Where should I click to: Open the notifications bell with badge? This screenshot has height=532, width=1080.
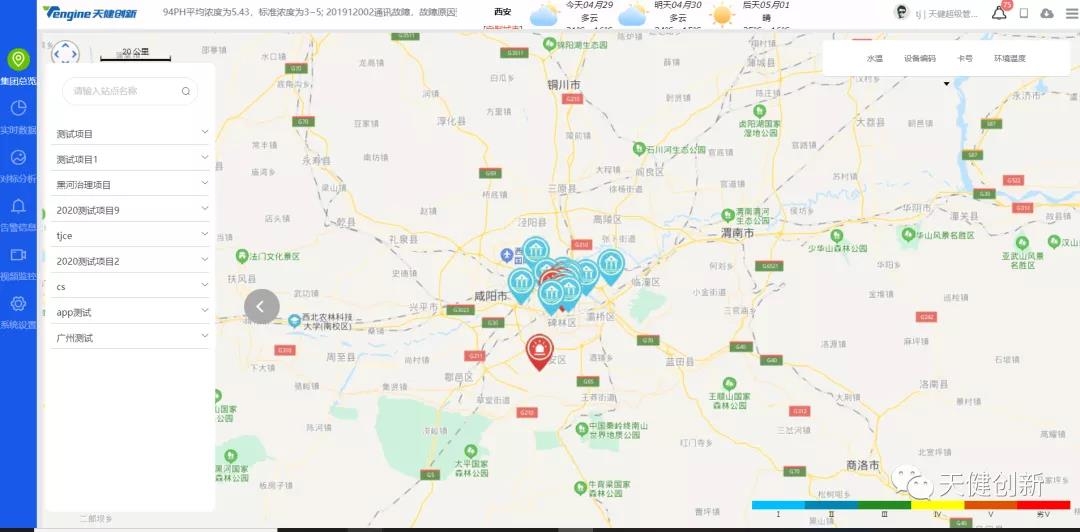(999, 13)
